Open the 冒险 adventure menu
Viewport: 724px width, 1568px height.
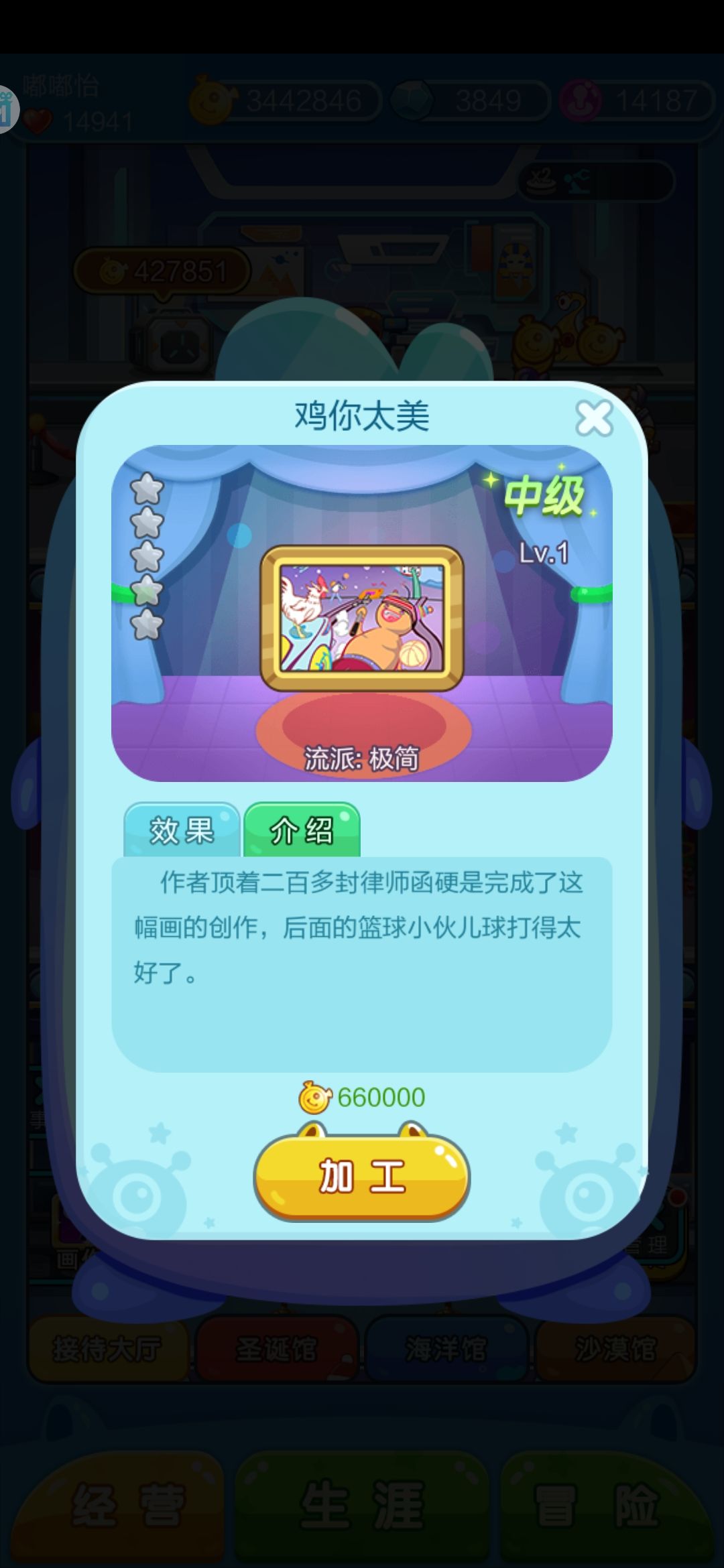(x=597, y=1504)
